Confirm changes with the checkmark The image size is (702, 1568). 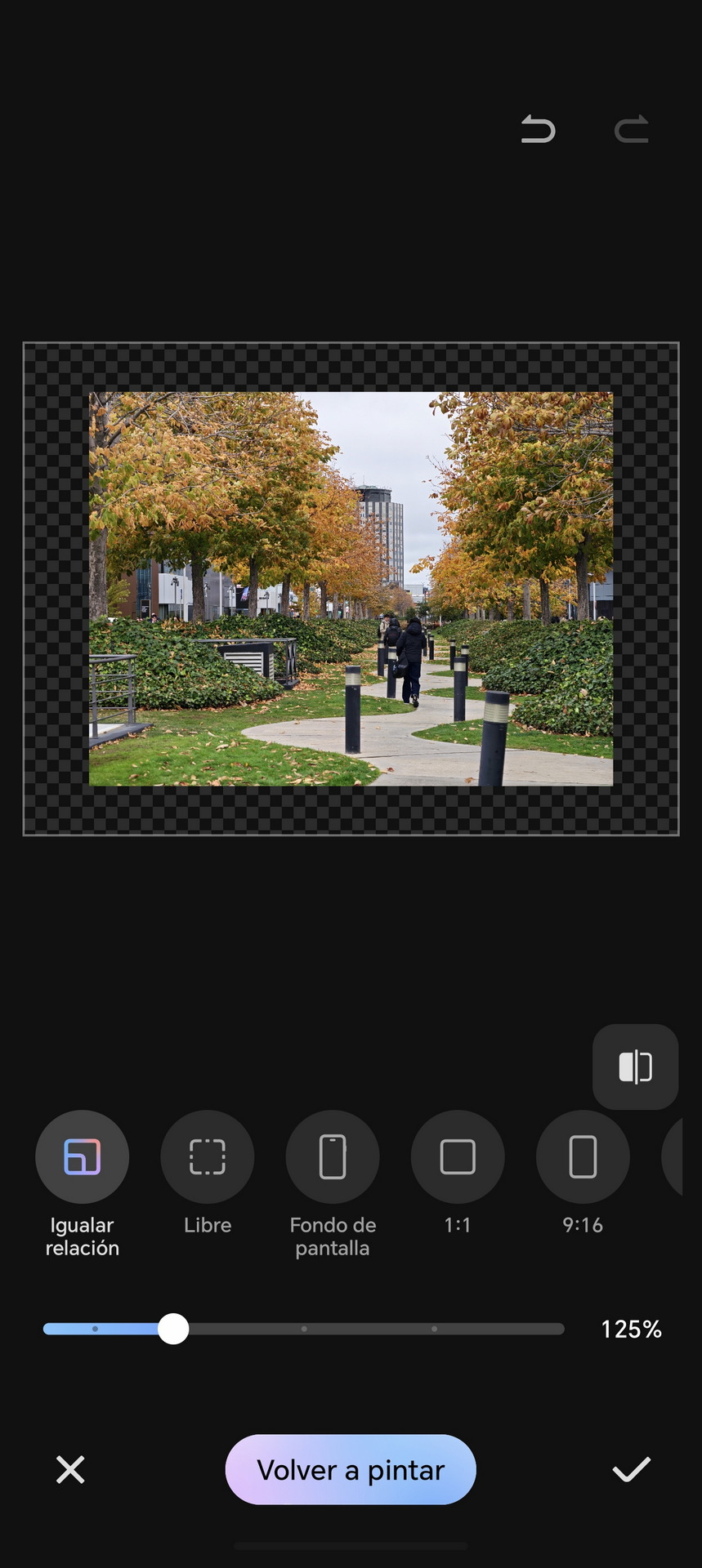click(x=632, y=1470)
